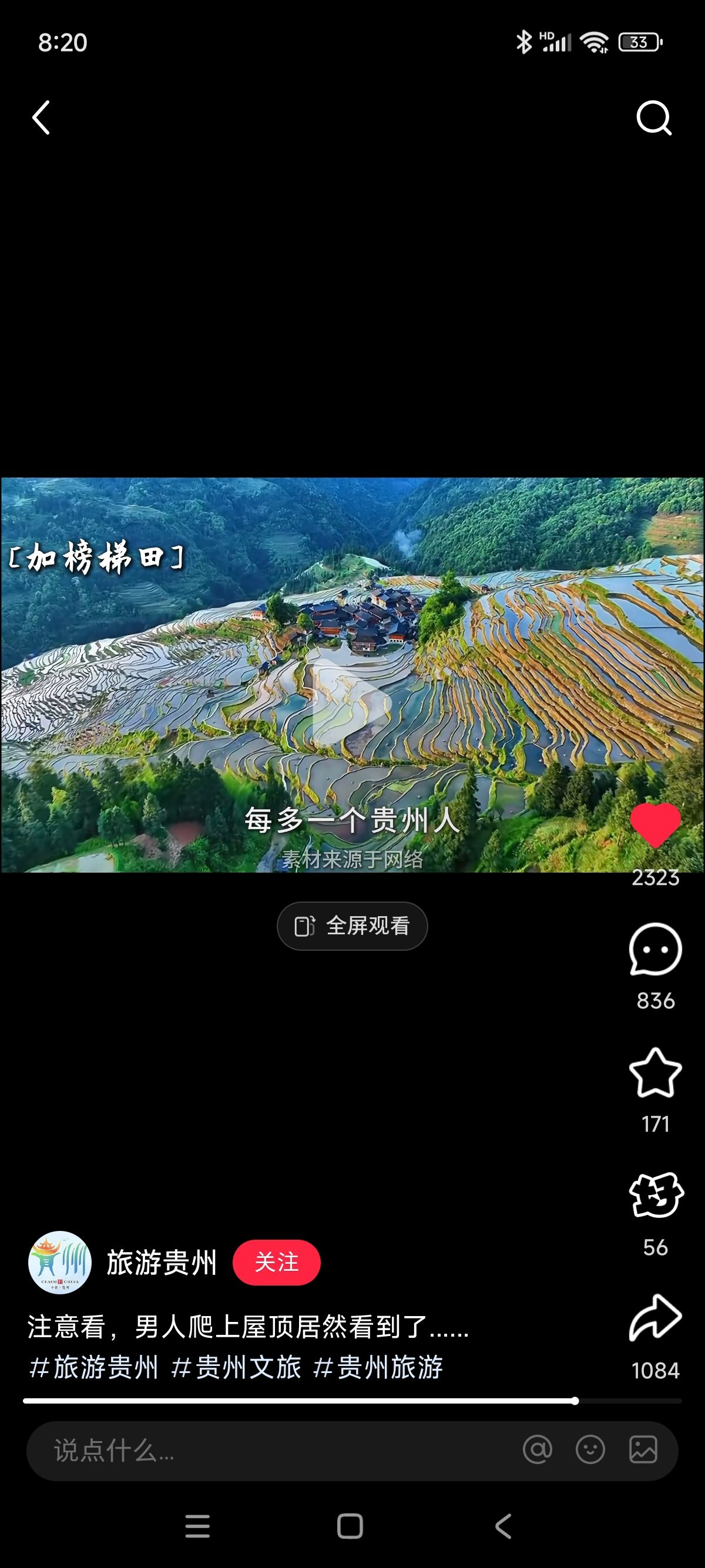The width and height of the screenshot is (705, 1568).
Task: Open the emoji picker in the comment box
Action: coord(590,1450)
